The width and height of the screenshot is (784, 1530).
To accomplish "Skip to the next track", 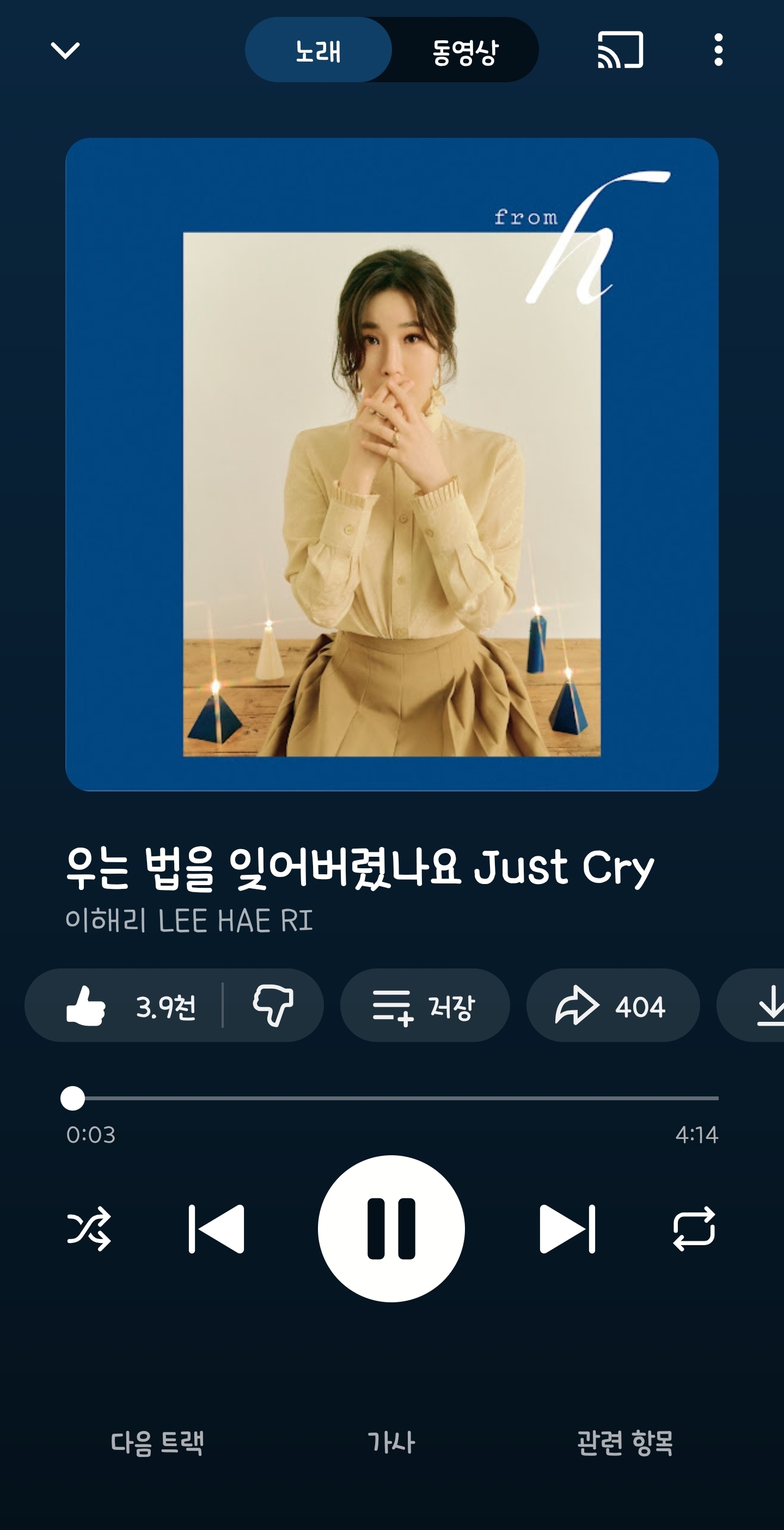I will pyautogui.click(x=567, y=1229).
